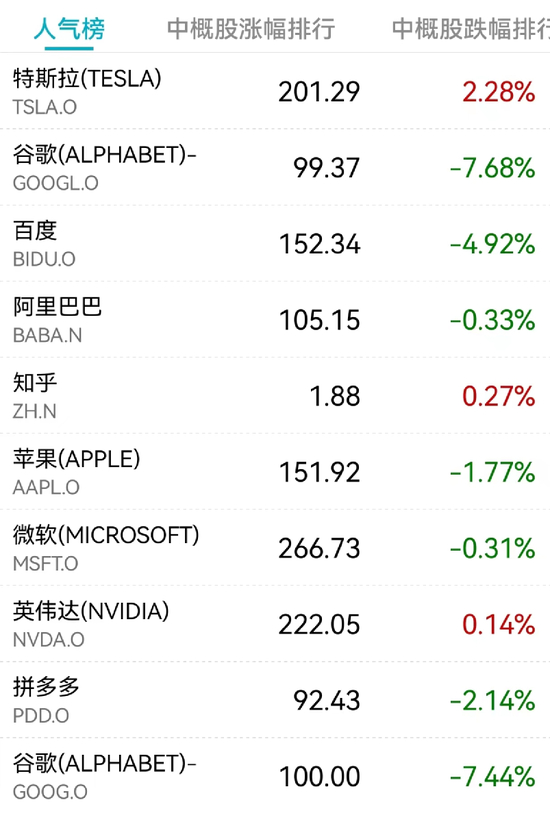Open the 拼多多 PDD.O stock row

click(x=275, y=700)
